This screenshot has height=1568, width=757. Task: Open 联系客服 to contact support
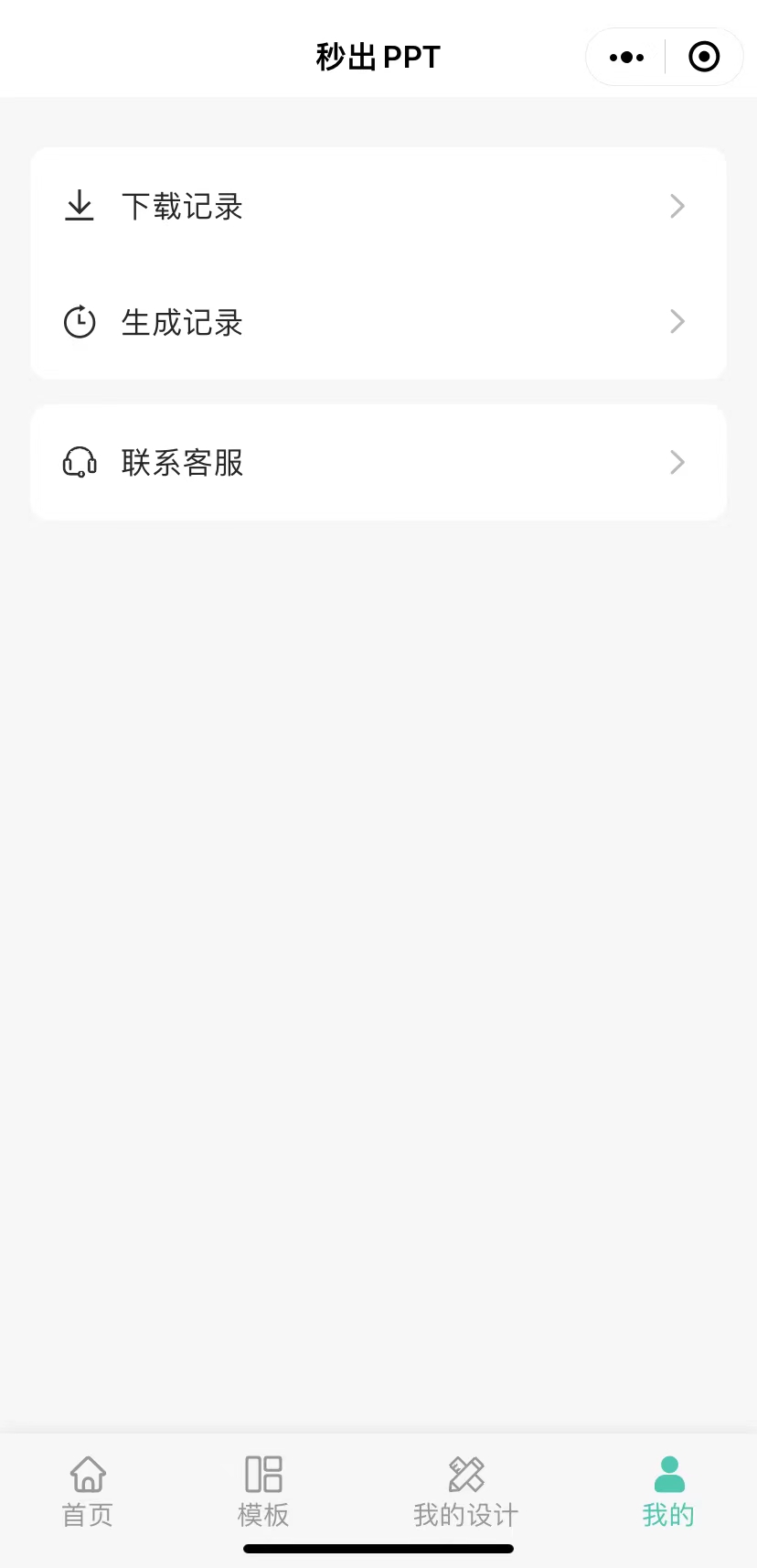378,462
